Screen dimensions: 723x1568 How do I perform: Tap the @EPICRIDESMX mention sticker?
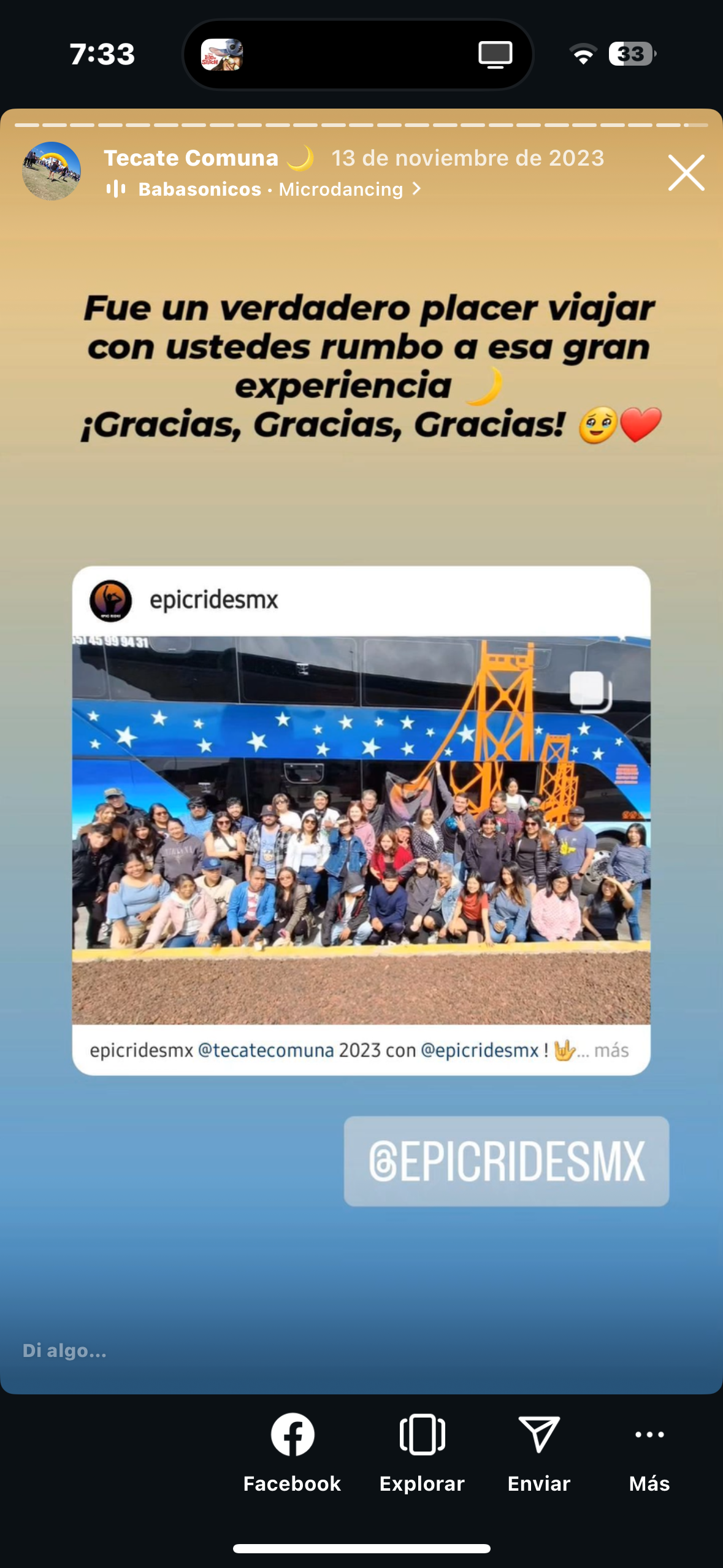click(x=506, y=1161)
